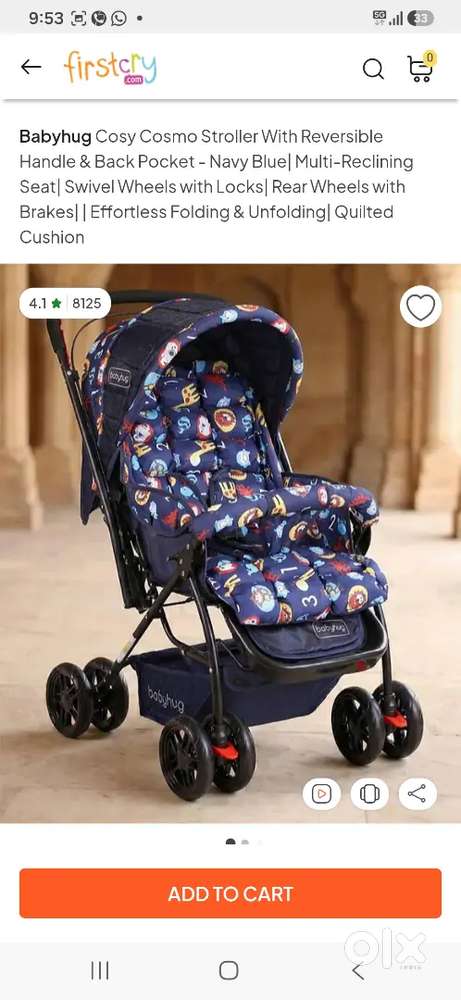
Task: Add stroller to wishlist with heart
Action: [x=421, y=307]
